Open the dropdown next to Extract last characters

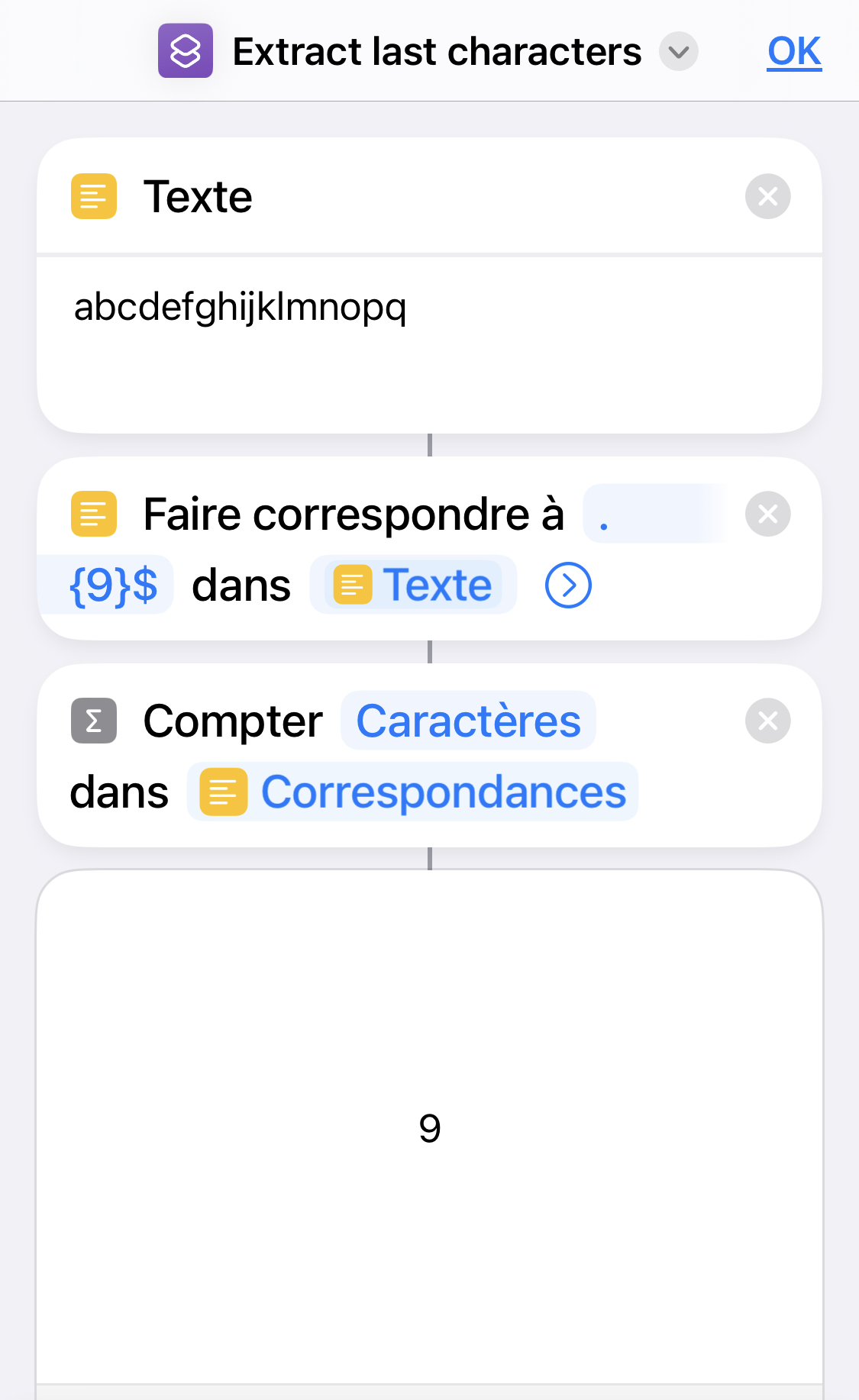click(x=678, y=52)
